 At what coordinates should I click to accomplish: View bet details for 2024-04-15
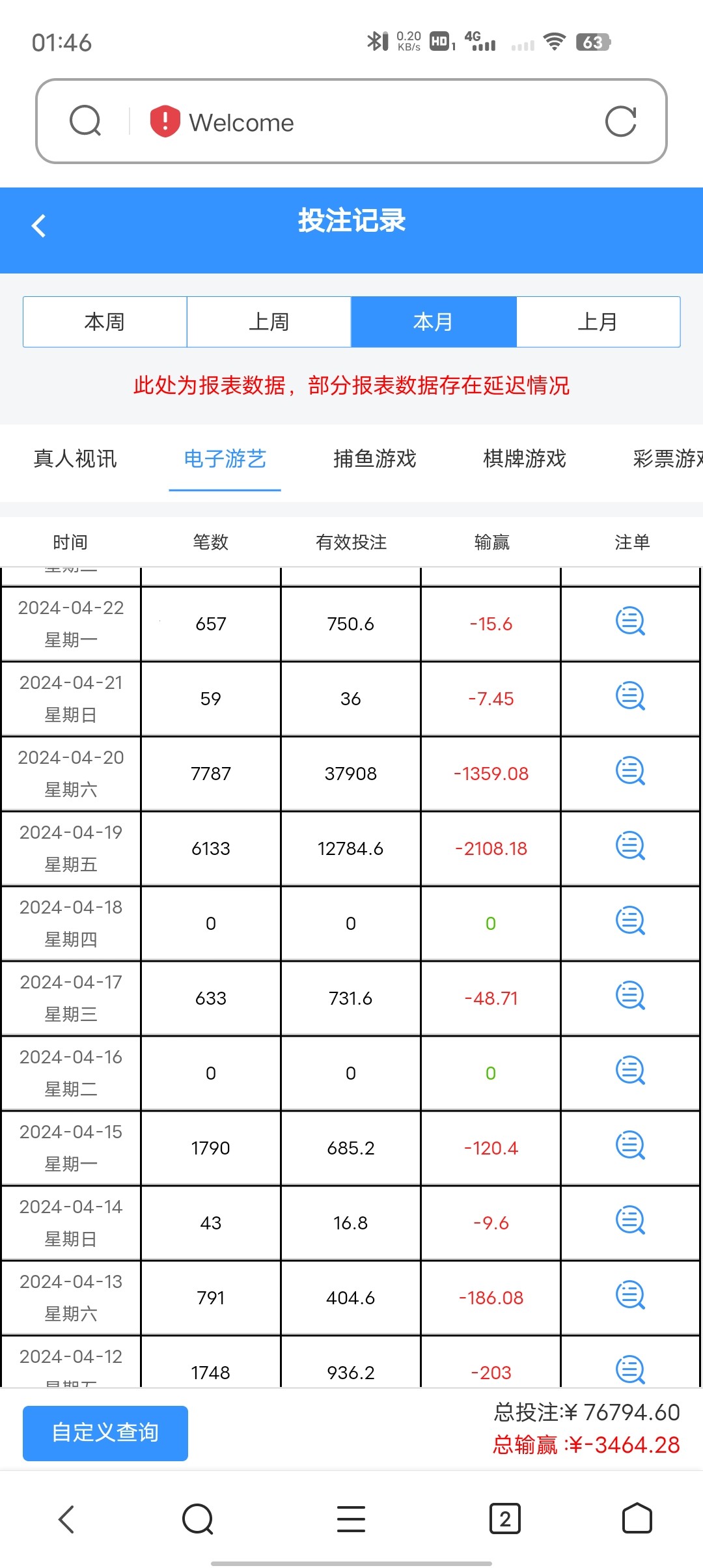[630, 1146]
